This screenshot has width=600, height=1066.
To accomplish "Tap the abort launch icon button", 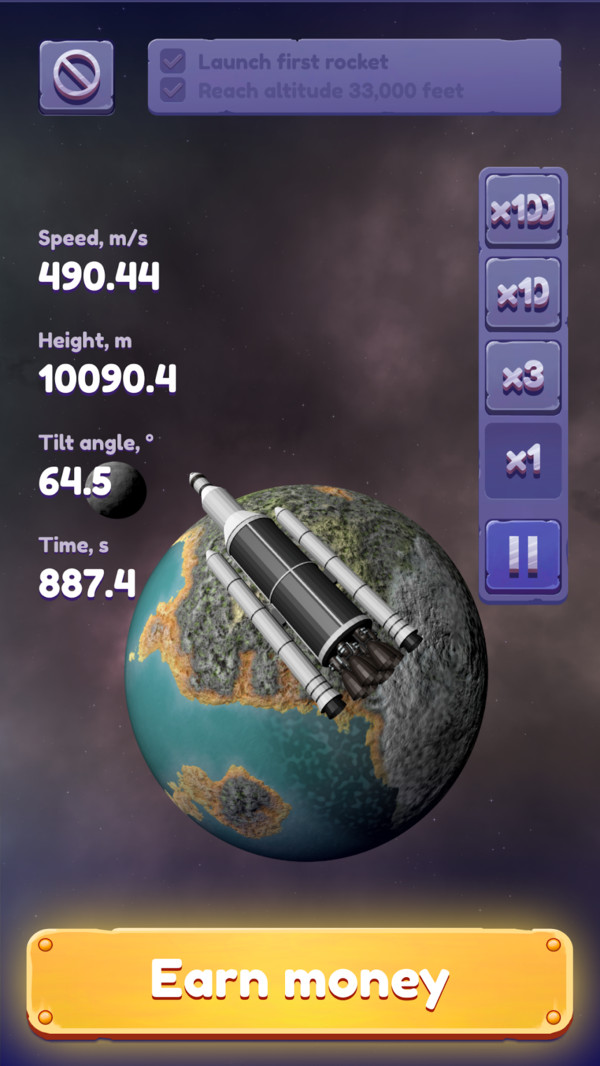I will point(77,75).
